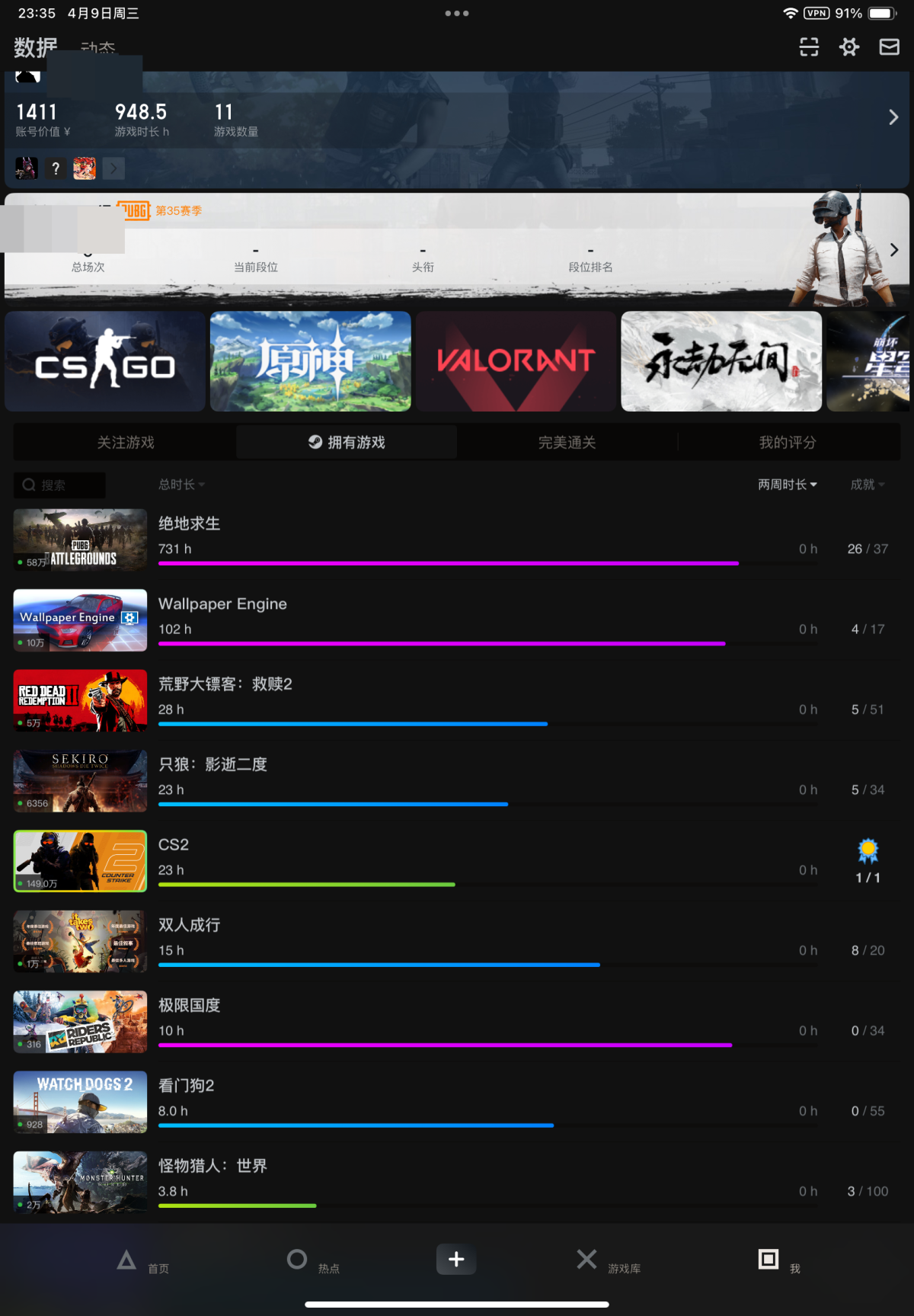Go to 首页 in bottom navigation
The image size is (914, 1316).
point(142,1262)
